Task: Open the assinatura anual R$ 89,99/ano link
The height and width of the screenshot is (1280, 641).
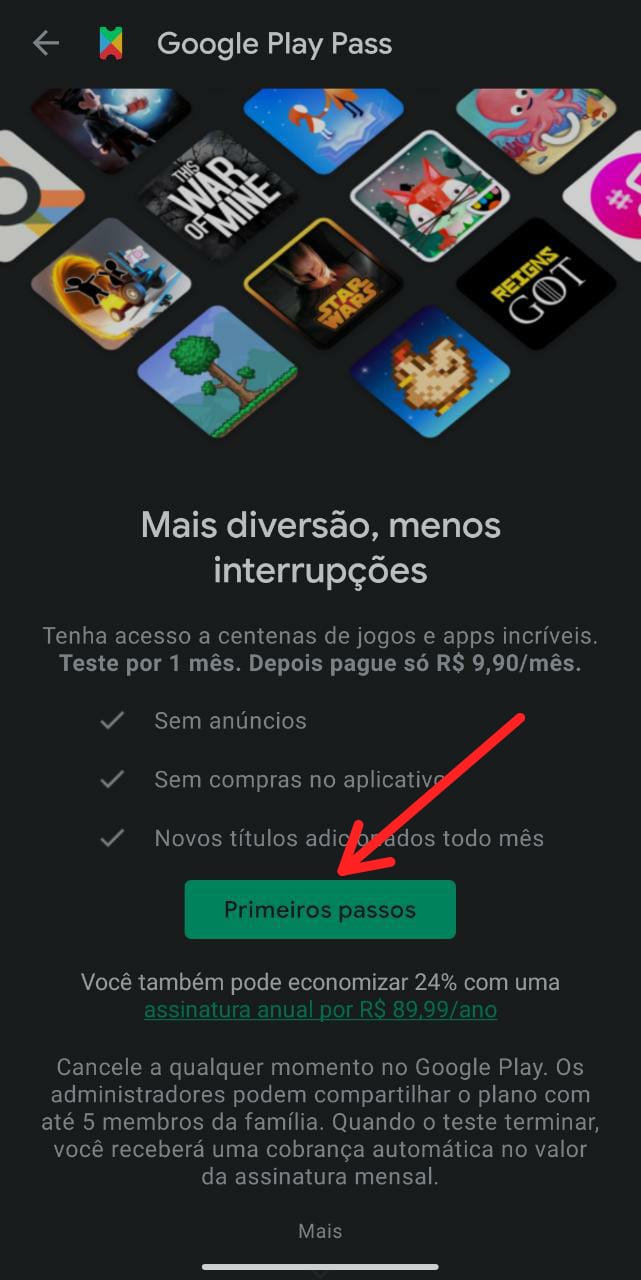Action: [x=320, y=1010]
